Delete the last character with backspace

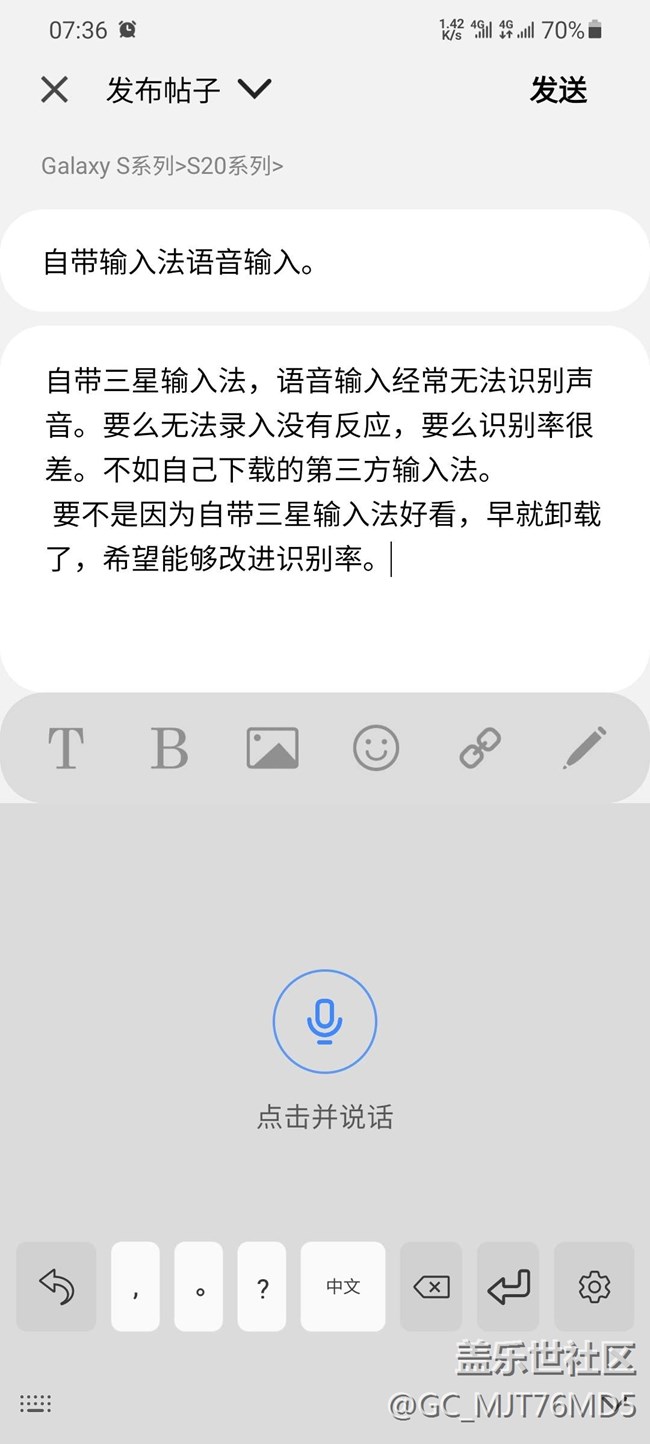tap(431, 1286)
